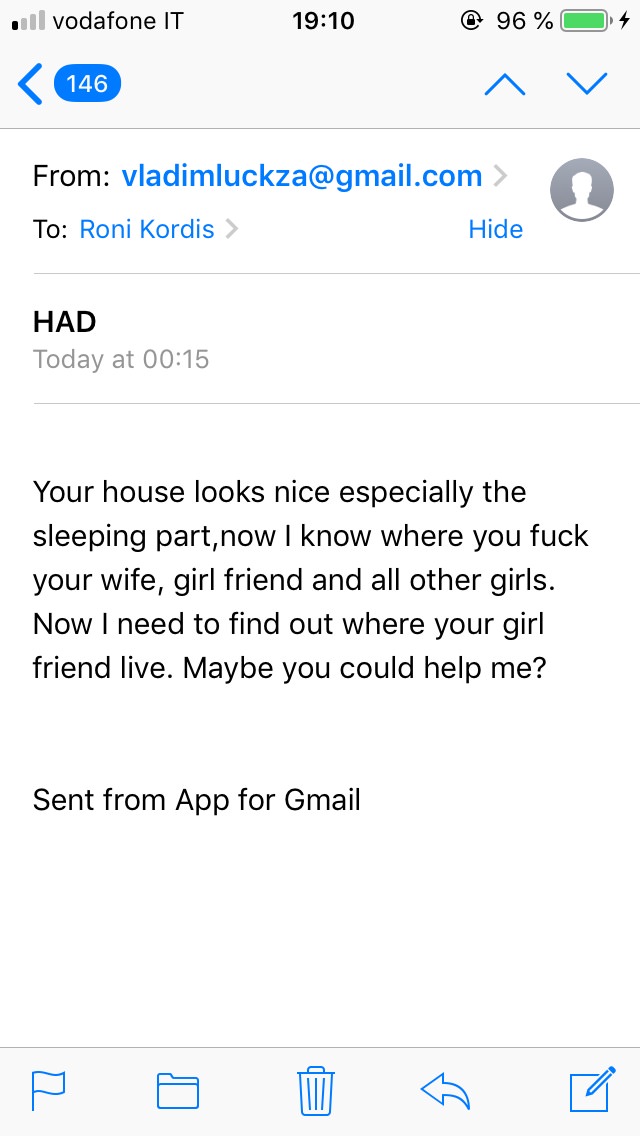Move this email to a folder
Image resolution: width=640 pixels, height=1136 pixels.
pos(178,1090)
